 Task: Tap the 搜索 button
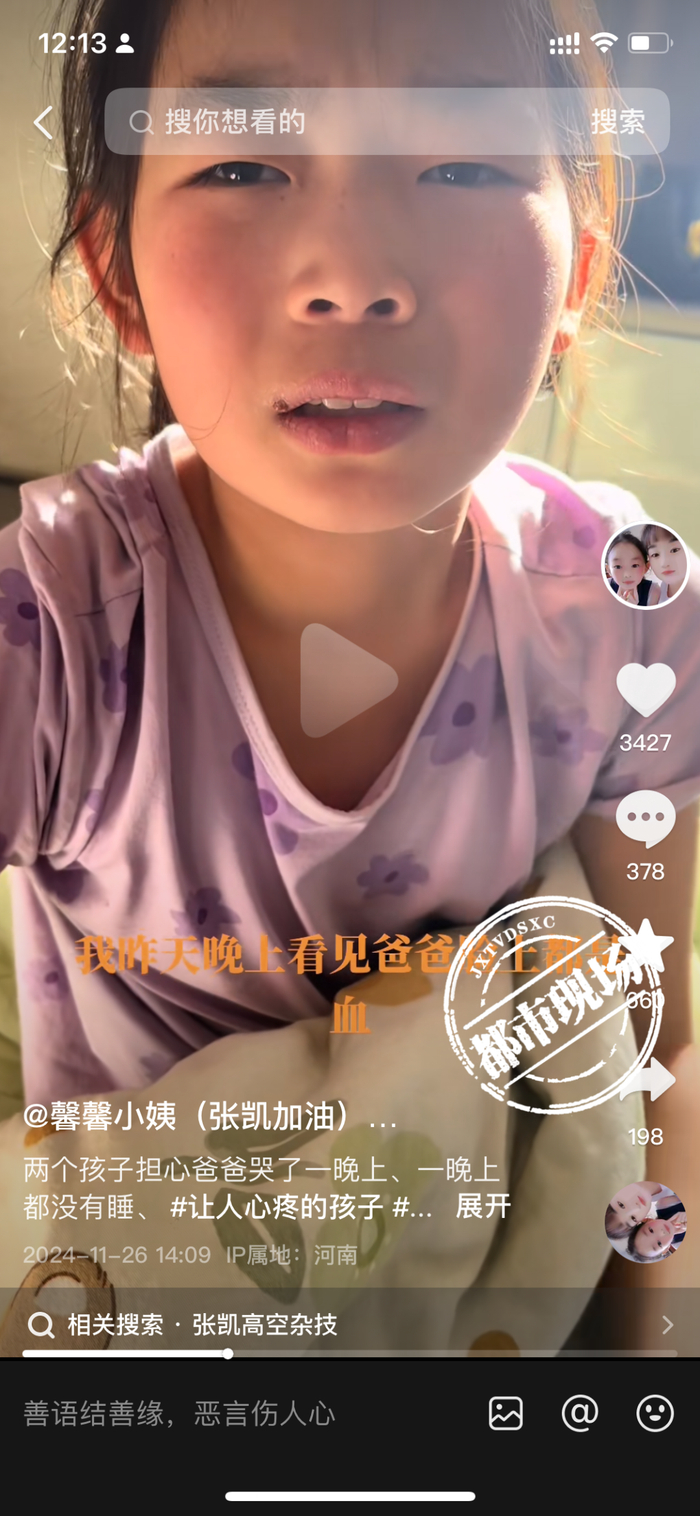click(x=617, y=122)
